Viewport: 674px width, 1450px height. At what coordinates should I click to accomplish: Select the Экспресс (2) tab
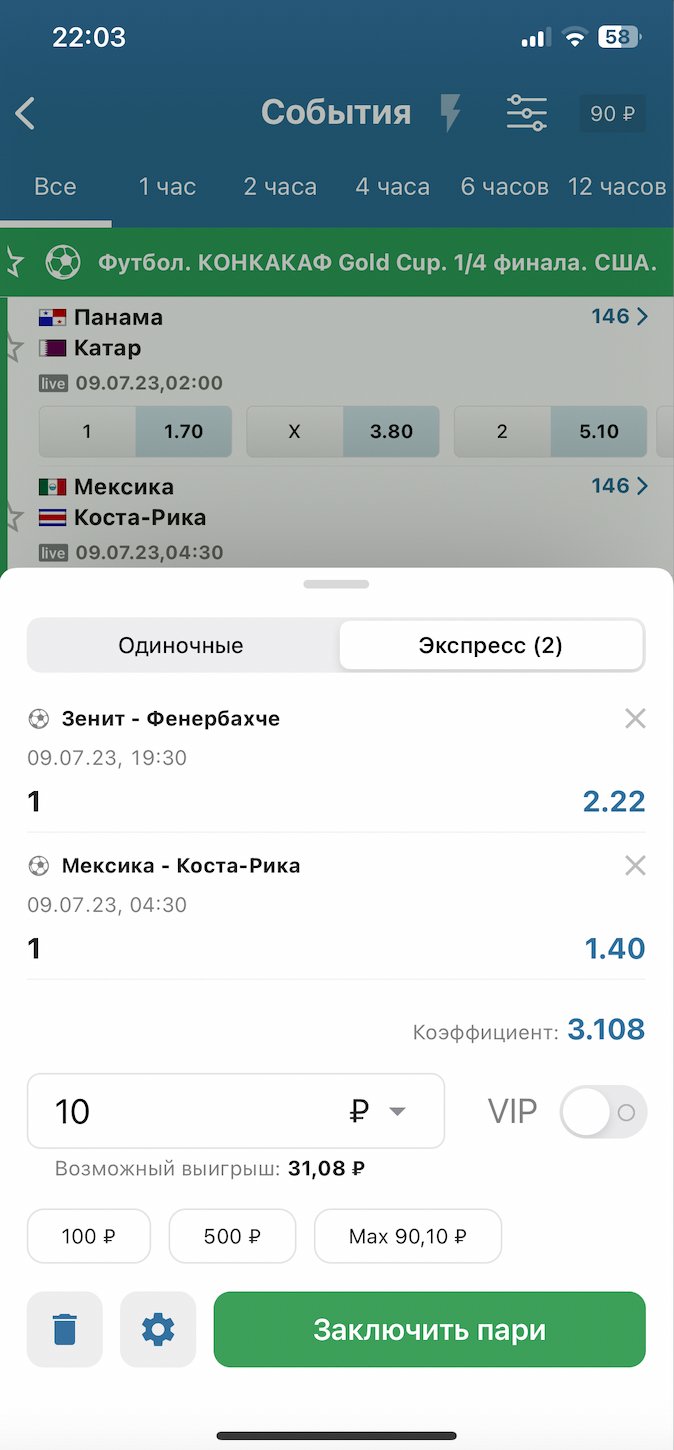point(490,646)
